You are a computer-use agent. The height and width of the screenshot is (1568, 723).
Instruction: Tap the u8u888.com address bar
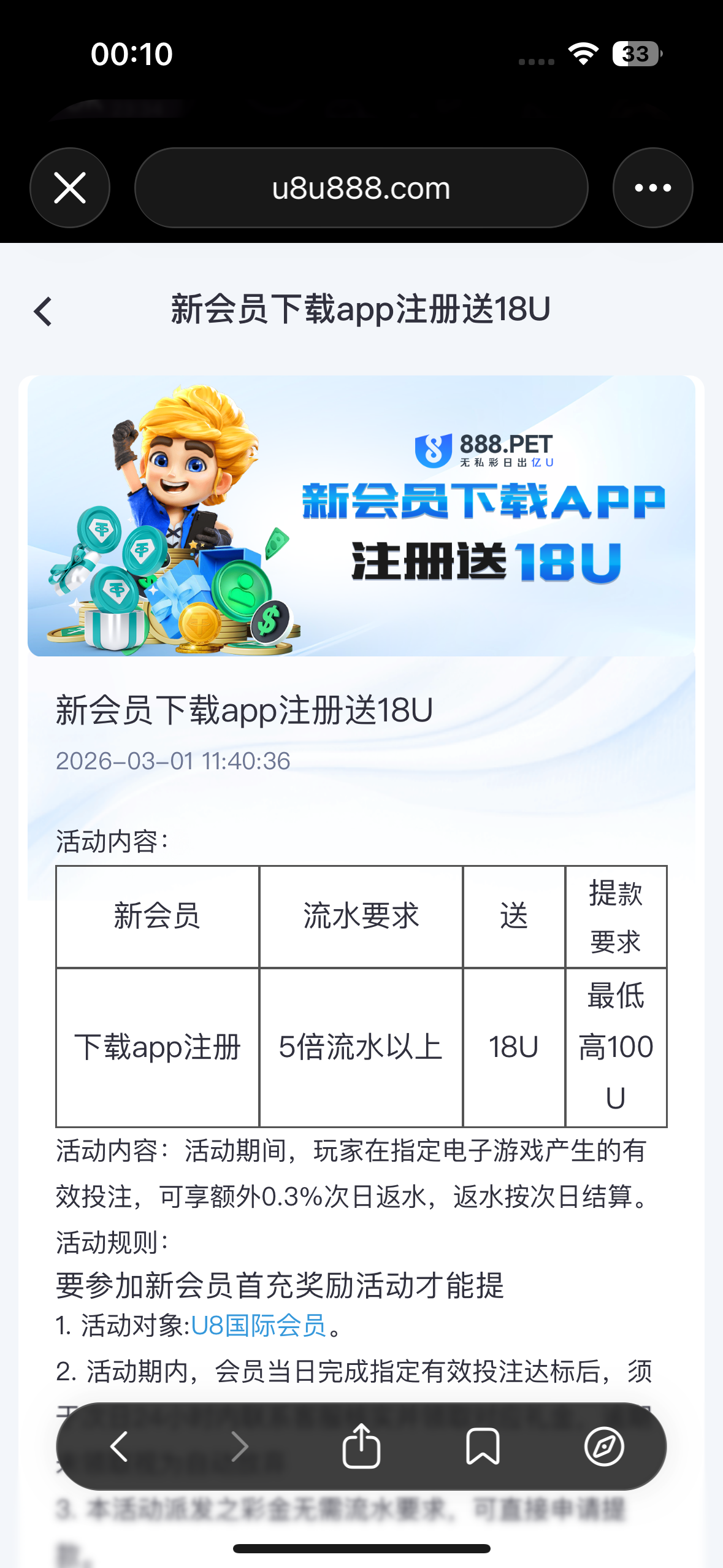tap(361, 188)
